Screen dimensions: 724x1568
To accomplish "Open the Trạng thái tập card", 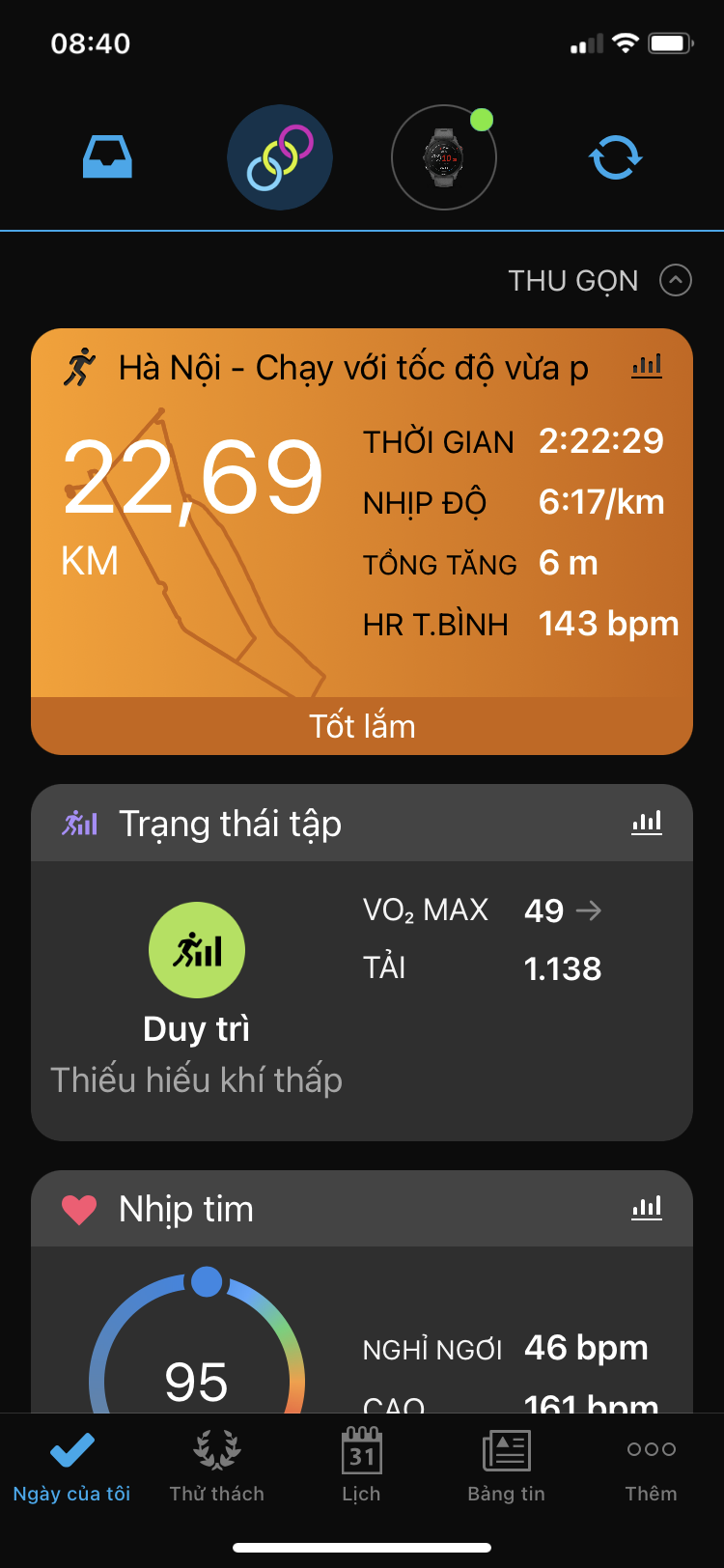I will click(362, 963).
